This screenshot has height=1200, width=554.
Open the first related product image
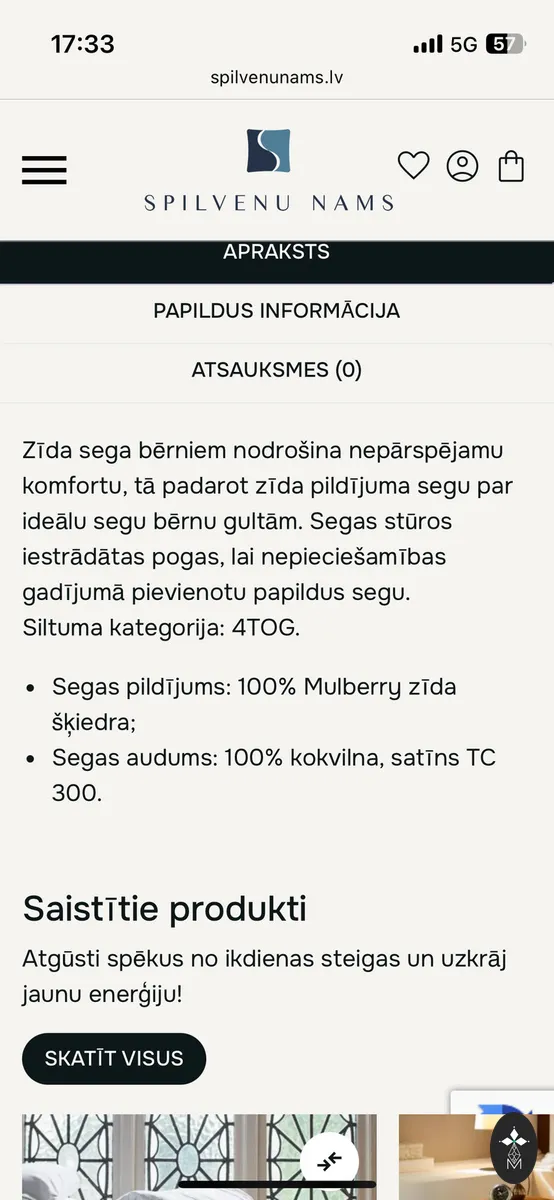tap(199, 1157)
